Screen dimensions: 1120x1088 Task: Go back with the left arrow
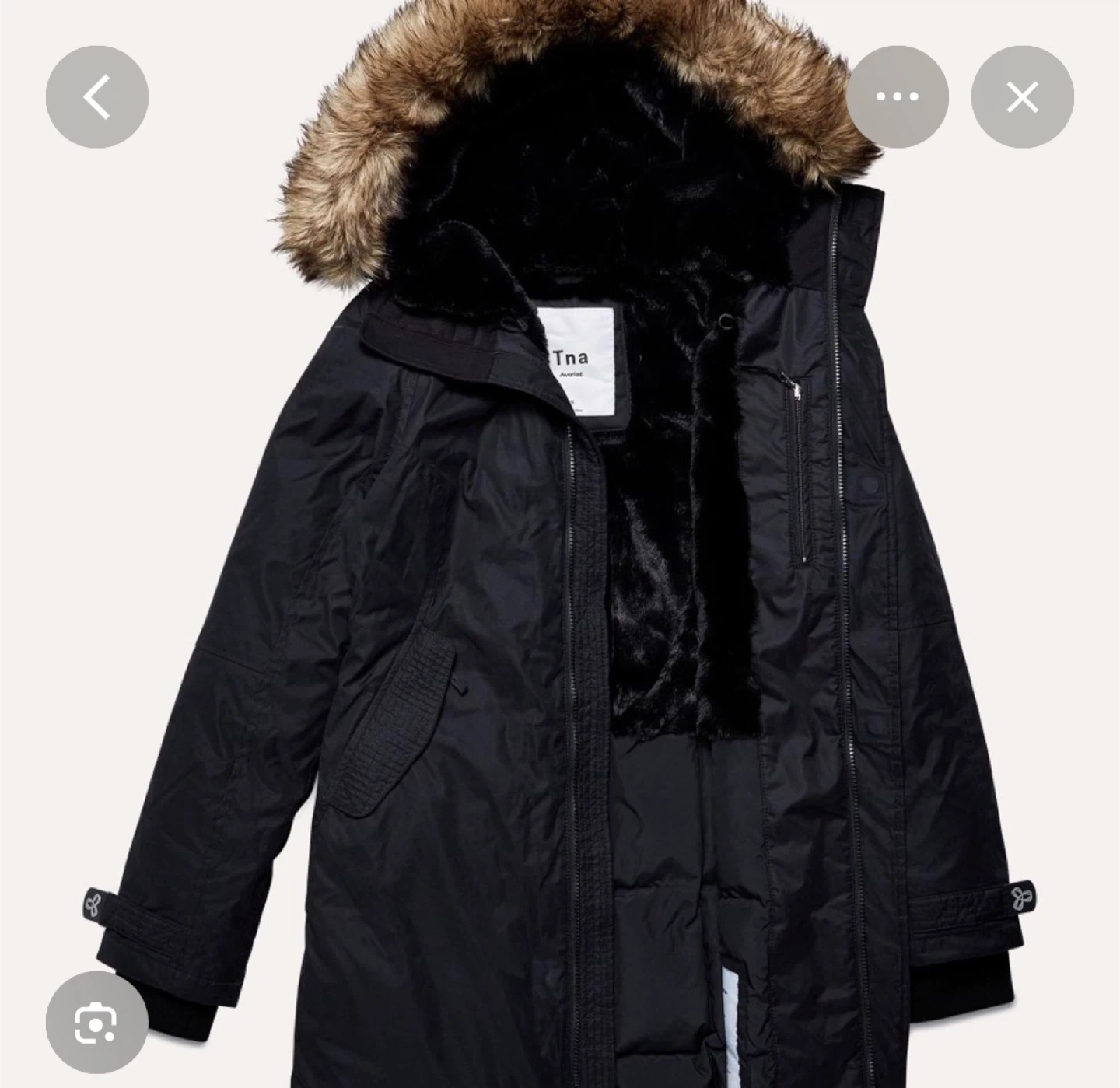click(97, 97)
